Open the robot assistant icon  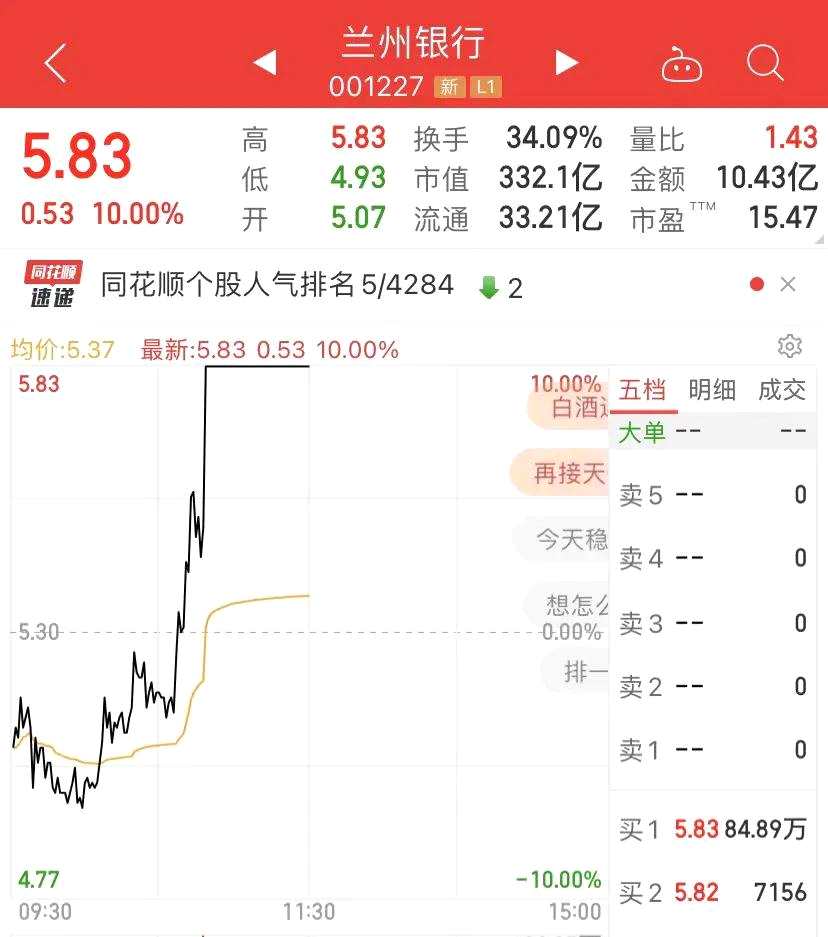coord(681,65)
